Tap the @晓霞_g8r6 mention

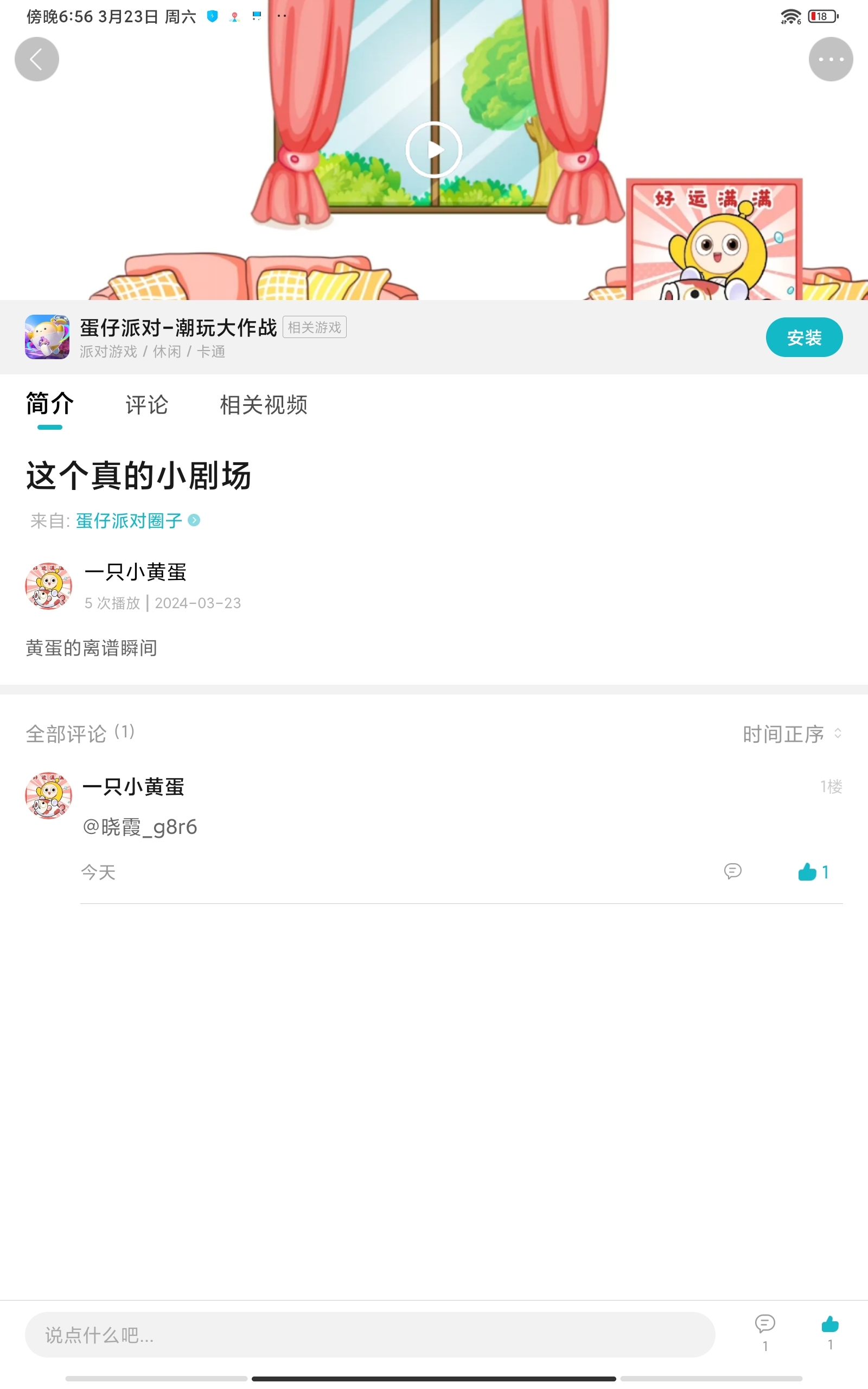[x=140, y=827]
